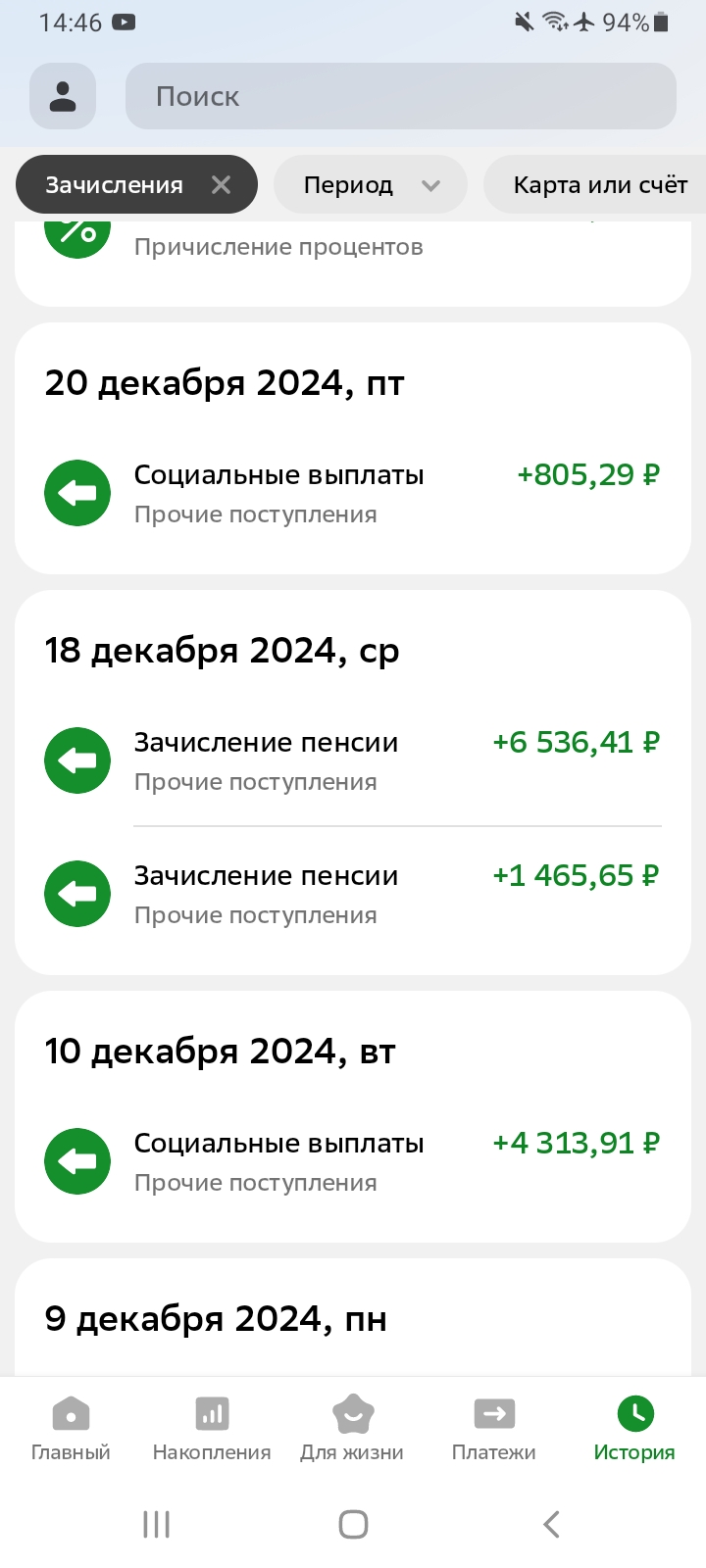The image size is (706, 1568).
Task: Remove the Зачисления filter chip
Action: [x=222, y=185]
